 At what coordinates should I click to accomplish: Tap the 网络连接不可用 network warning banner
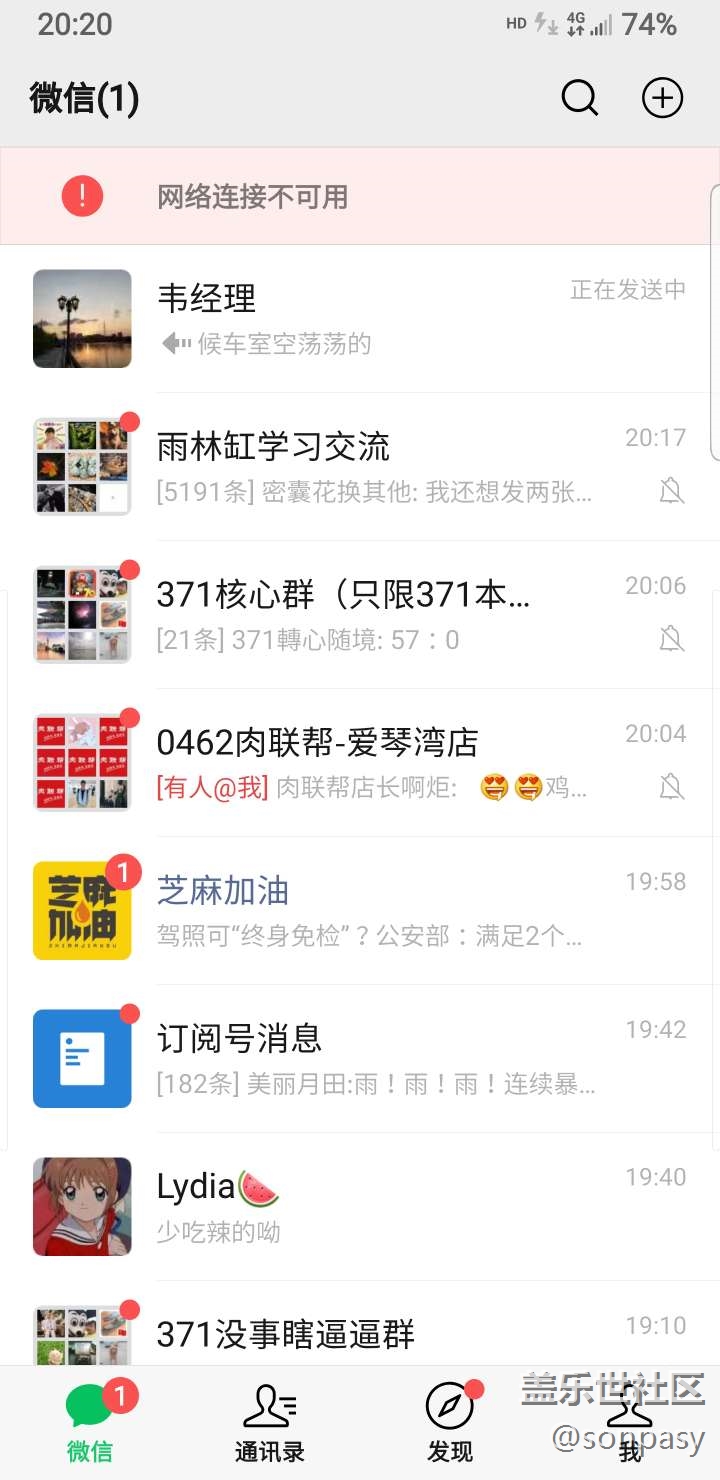pyautogui.click(x=360, y=196)
